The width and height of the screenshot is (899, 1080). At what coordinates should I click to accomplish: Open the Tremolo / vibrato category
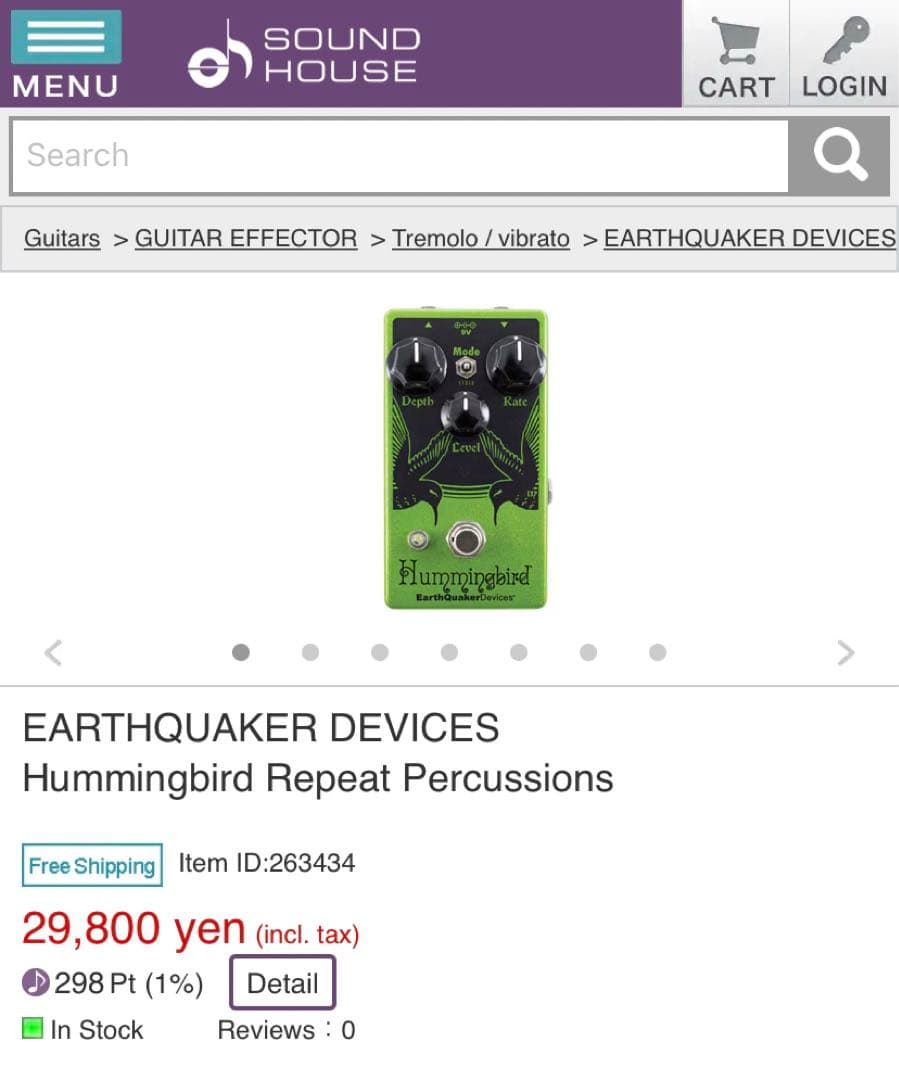480,238
